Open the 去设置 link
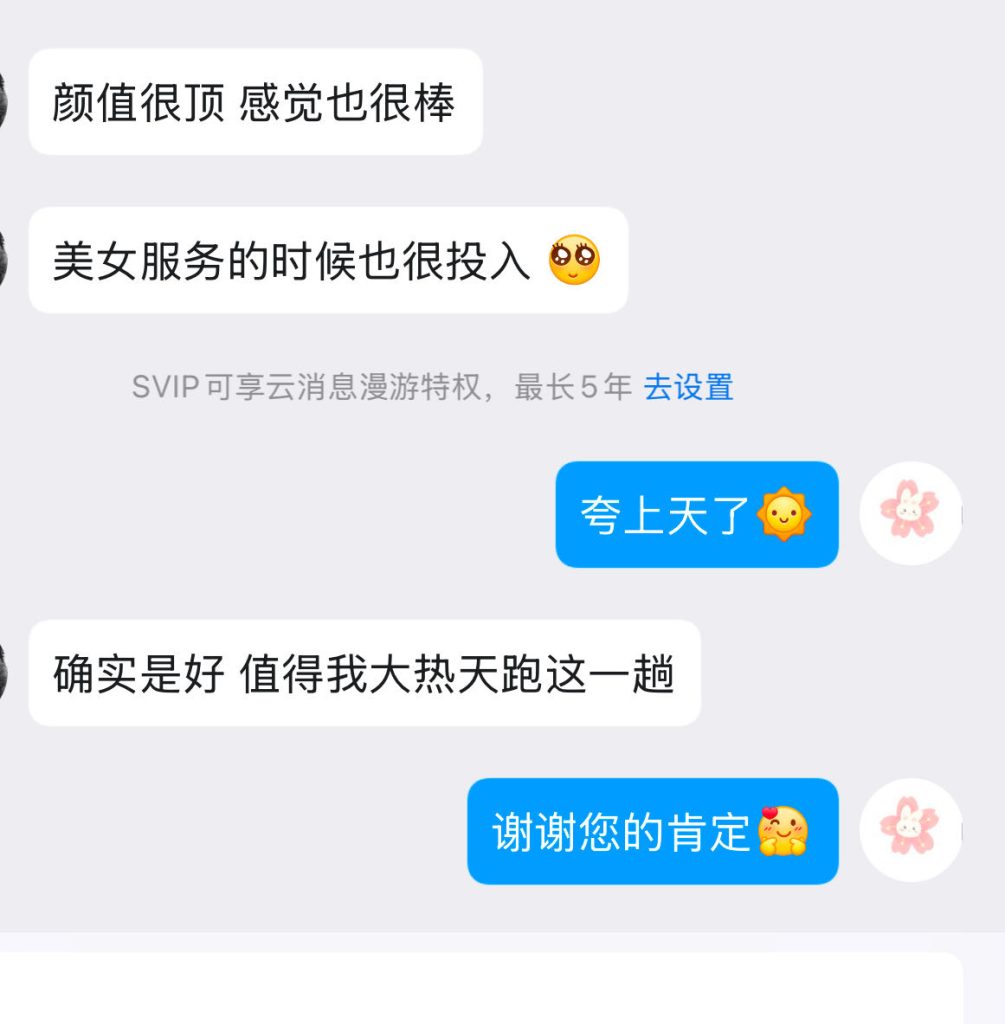Image resolution: width=1005 pixels, height=1024 pixels. [x=688, y=387]
